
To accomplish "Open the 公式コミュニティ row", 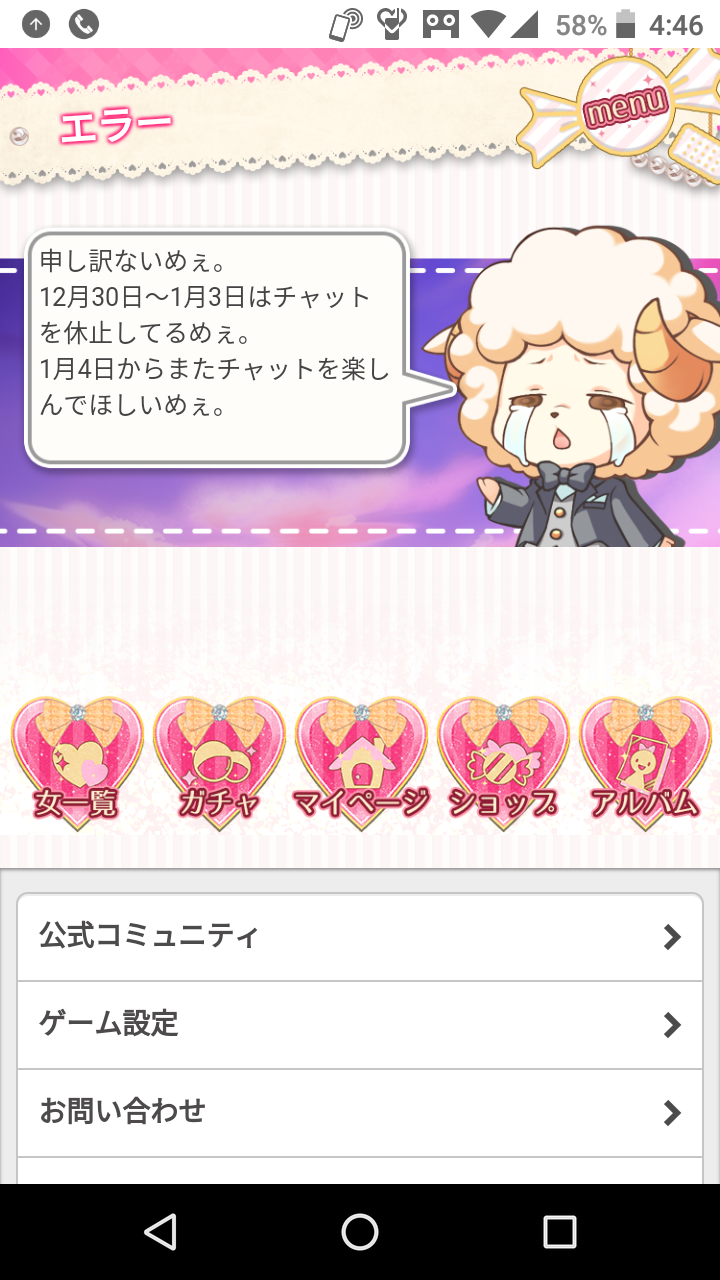I will 360,937.
